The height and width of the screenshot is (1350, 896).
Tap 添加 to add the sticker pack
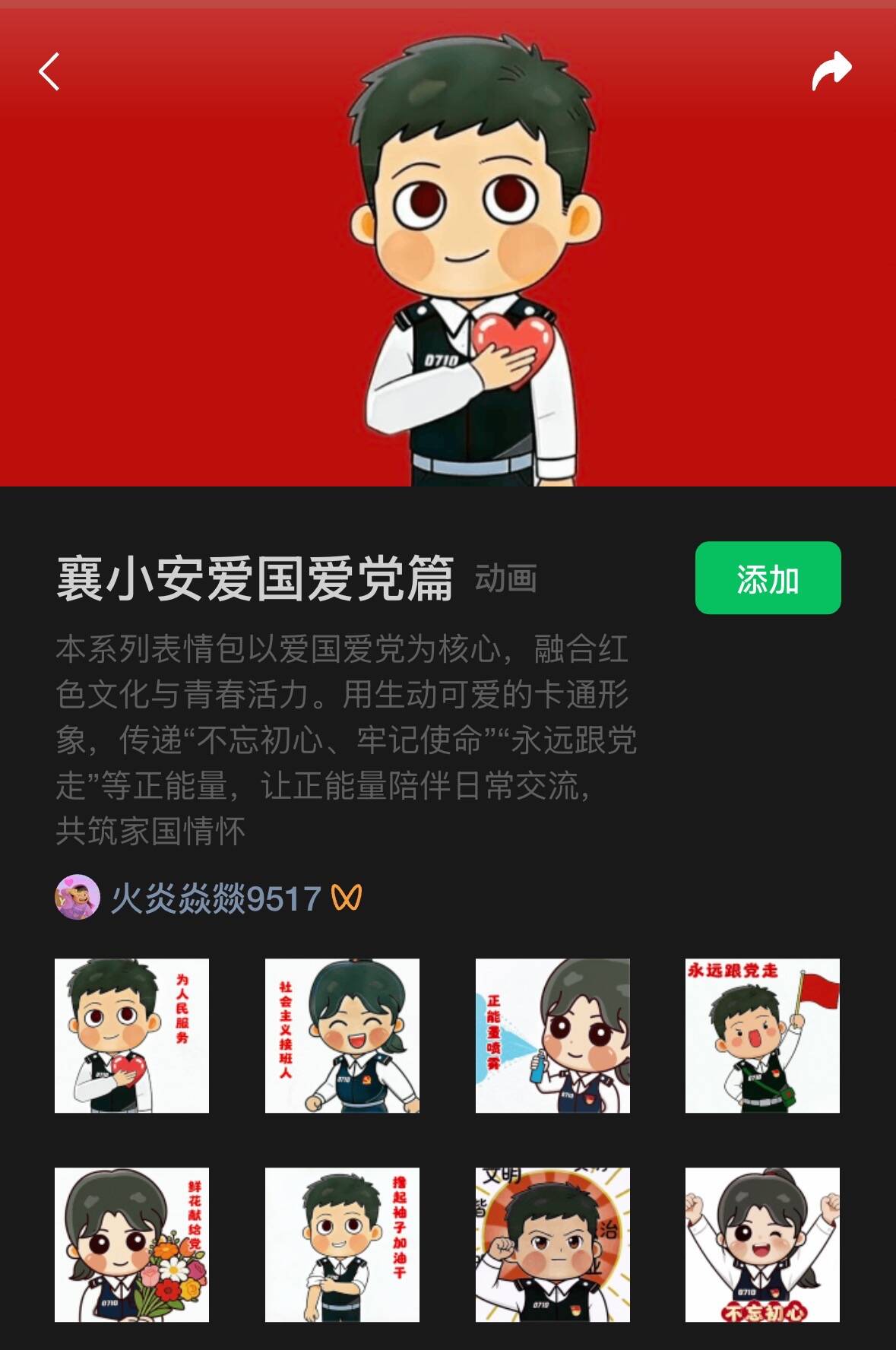(x=768, y=578)
